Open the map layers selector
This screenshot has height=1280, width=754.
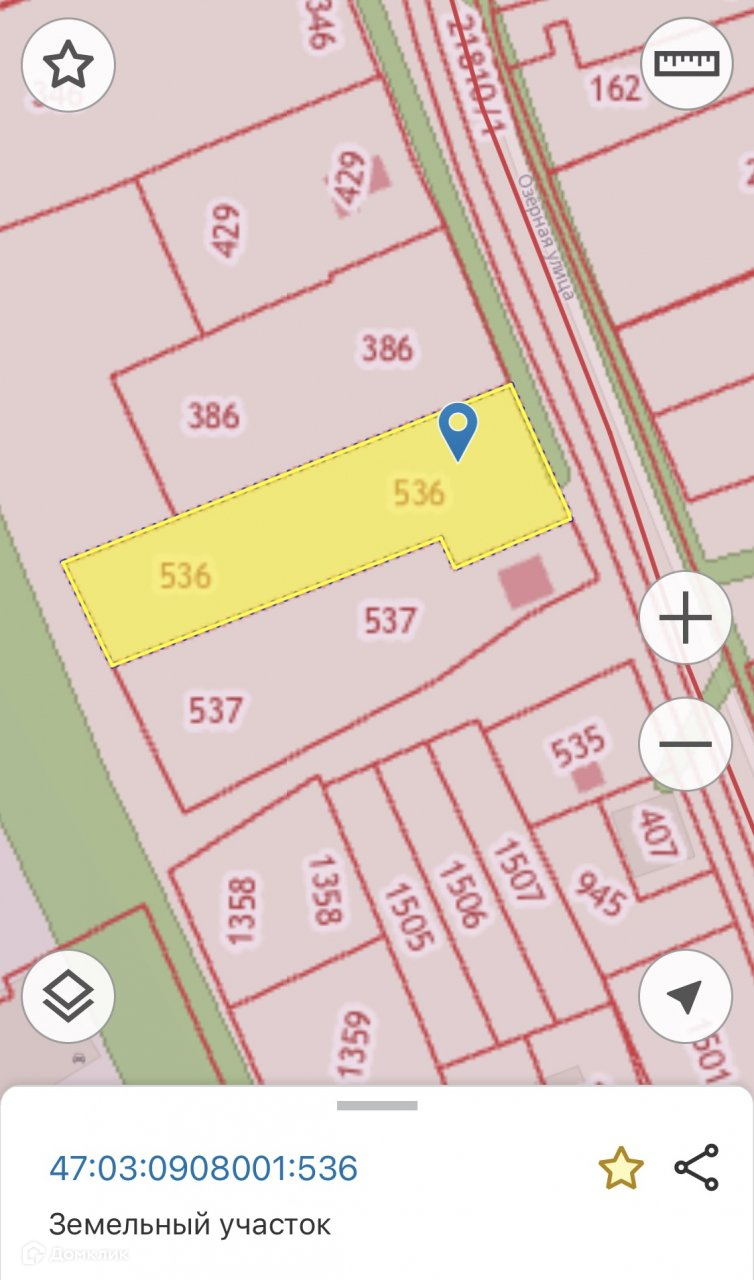point(68,996)
